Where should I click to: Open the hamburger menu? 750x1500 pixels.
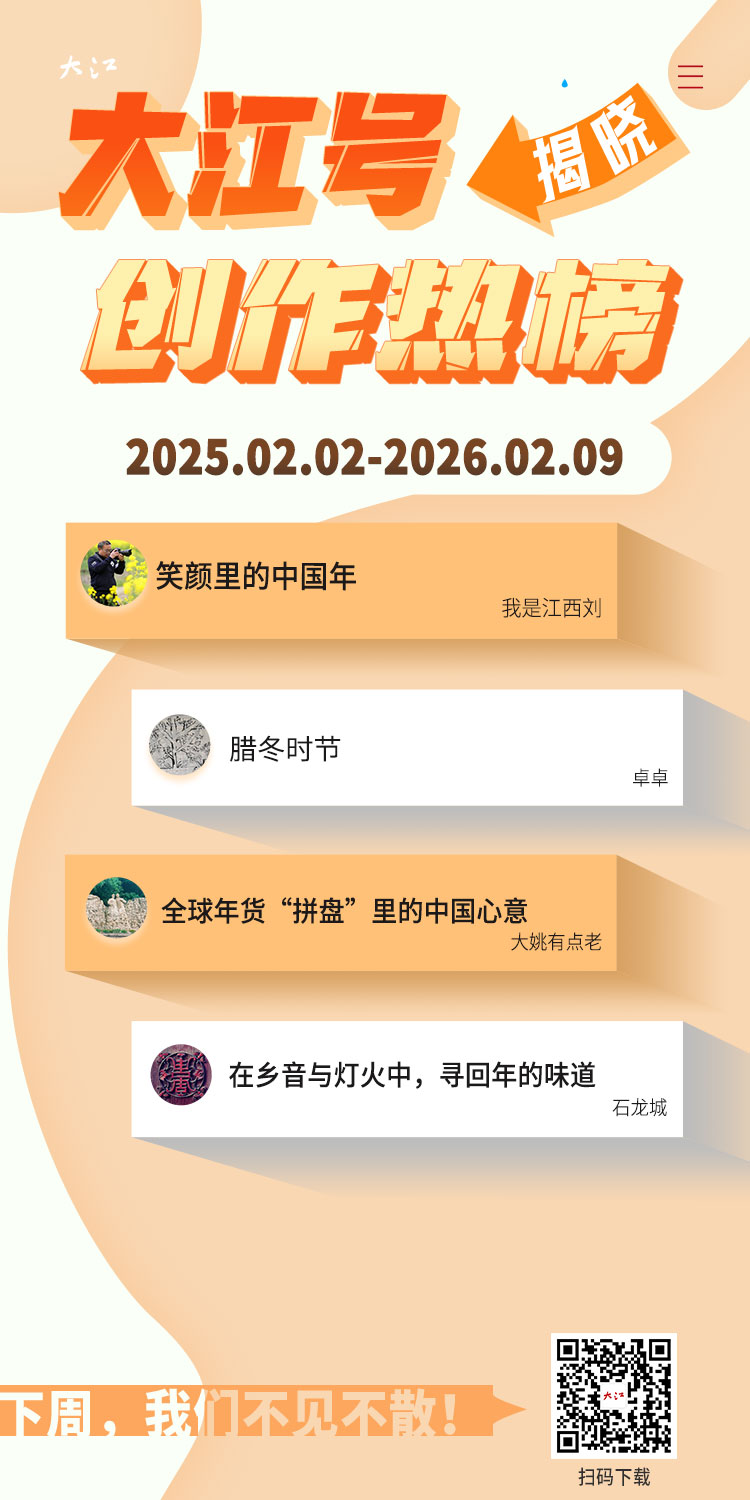(690, 77)
